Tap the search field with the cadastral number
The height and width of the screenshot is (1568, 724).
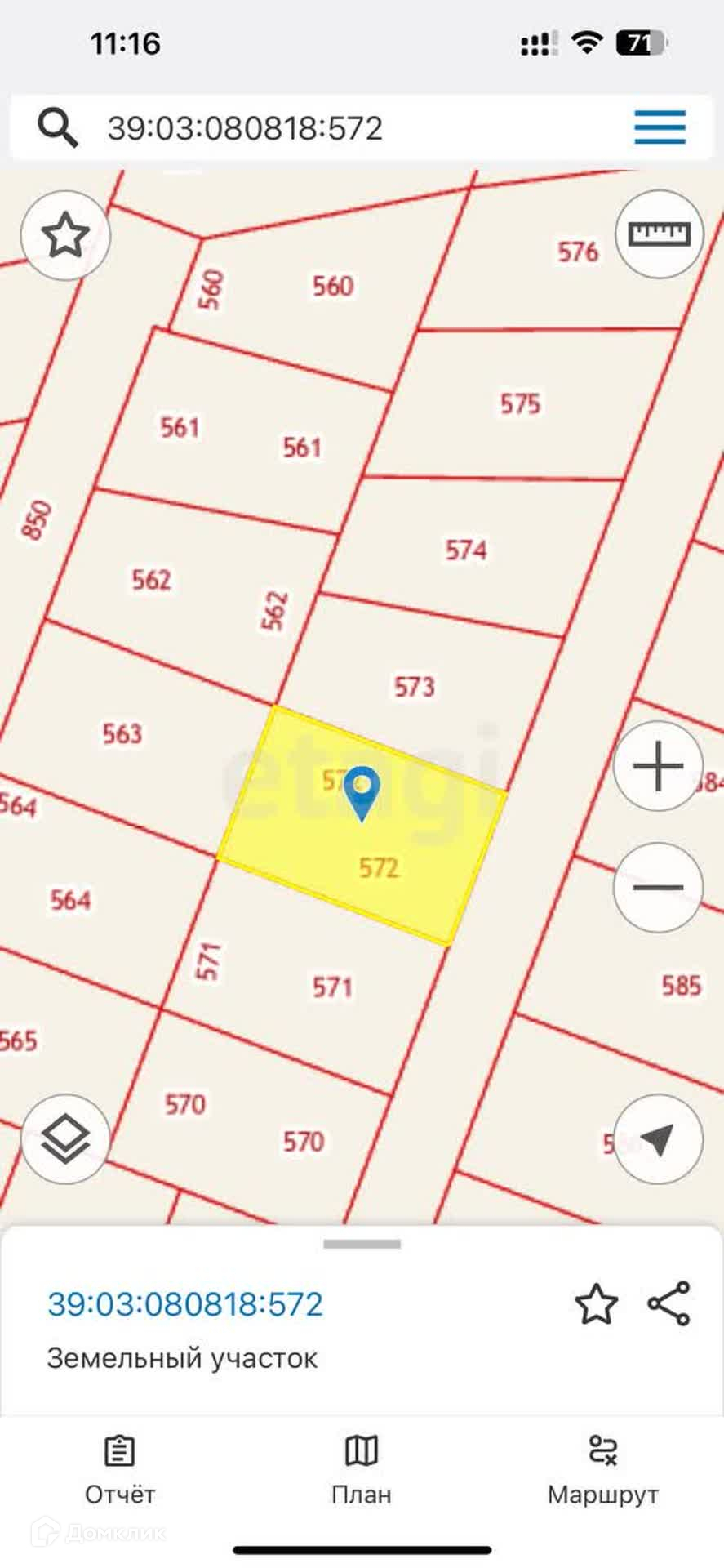(326, 128)
